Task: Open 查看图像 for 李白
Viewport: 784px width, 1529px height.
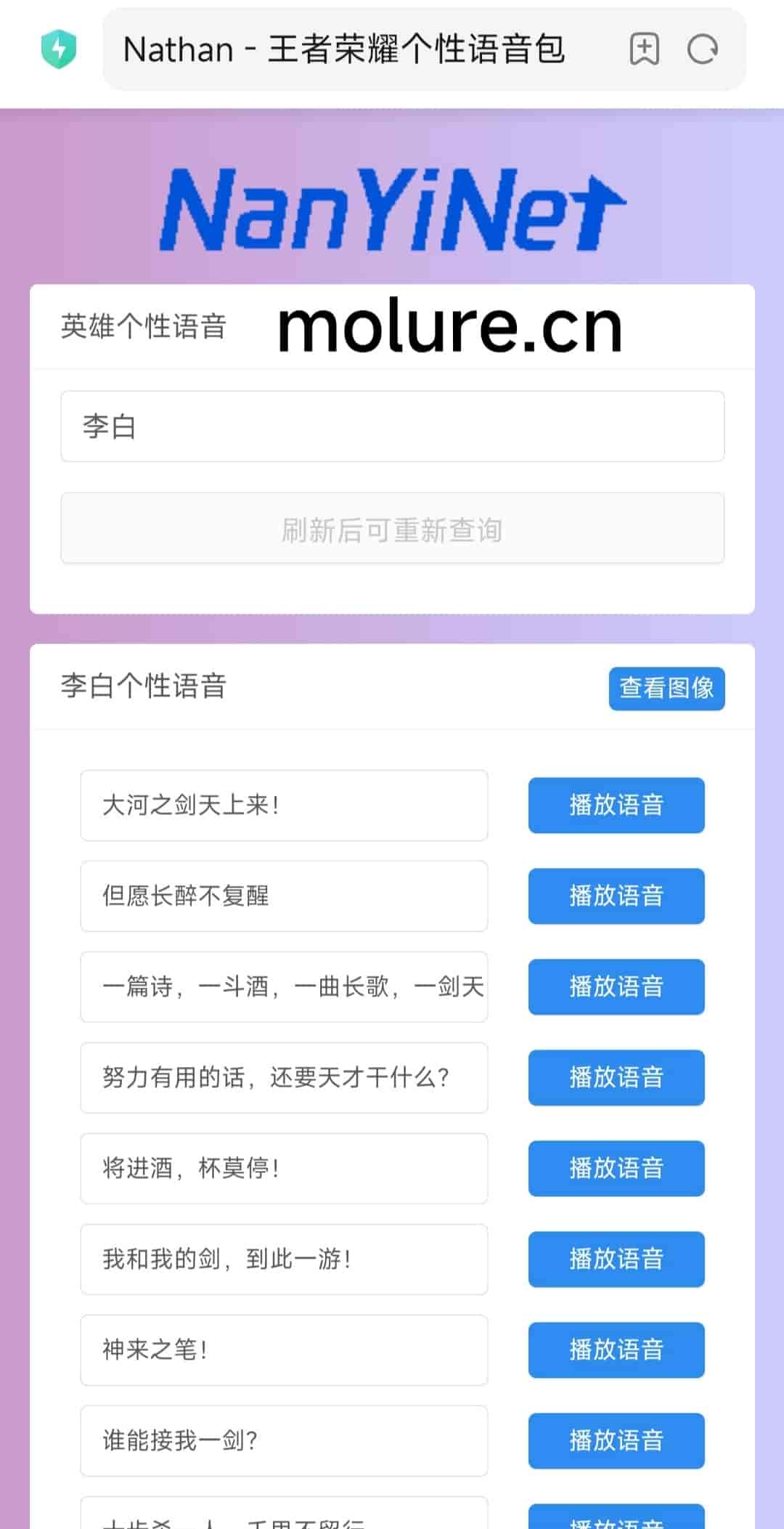Action: pyautogui.click(x=666, y=688)
